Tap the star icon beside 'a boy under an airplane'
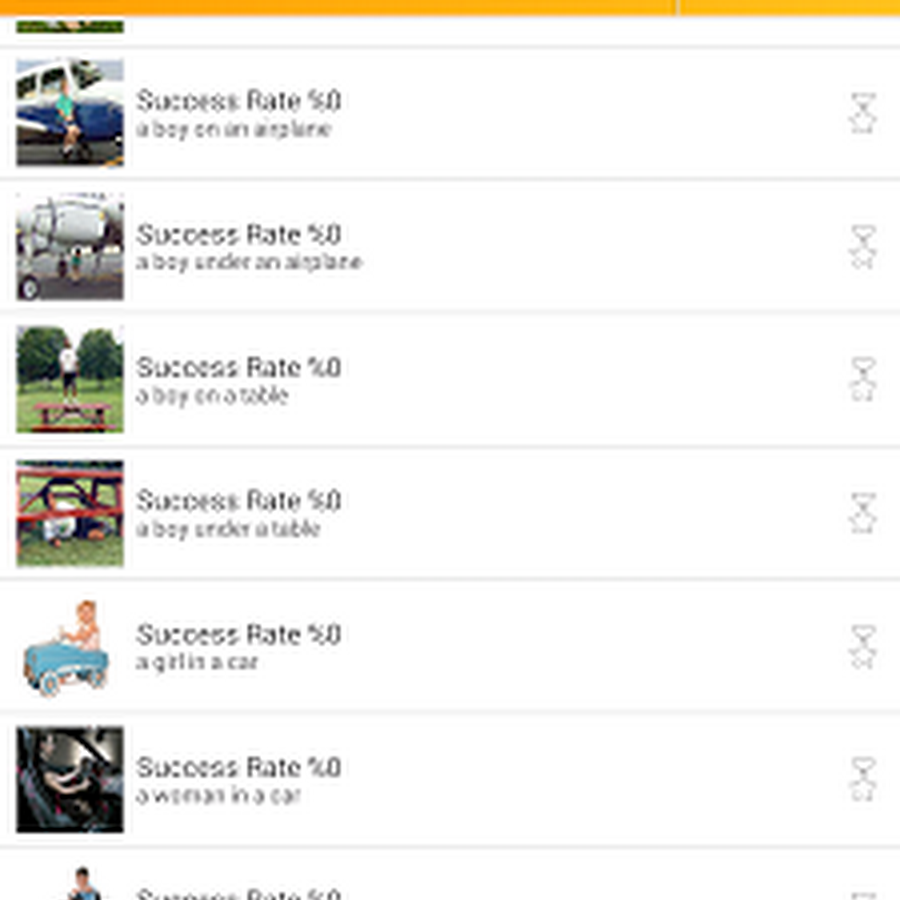This screenshot has width=900, height=900. 862,246
